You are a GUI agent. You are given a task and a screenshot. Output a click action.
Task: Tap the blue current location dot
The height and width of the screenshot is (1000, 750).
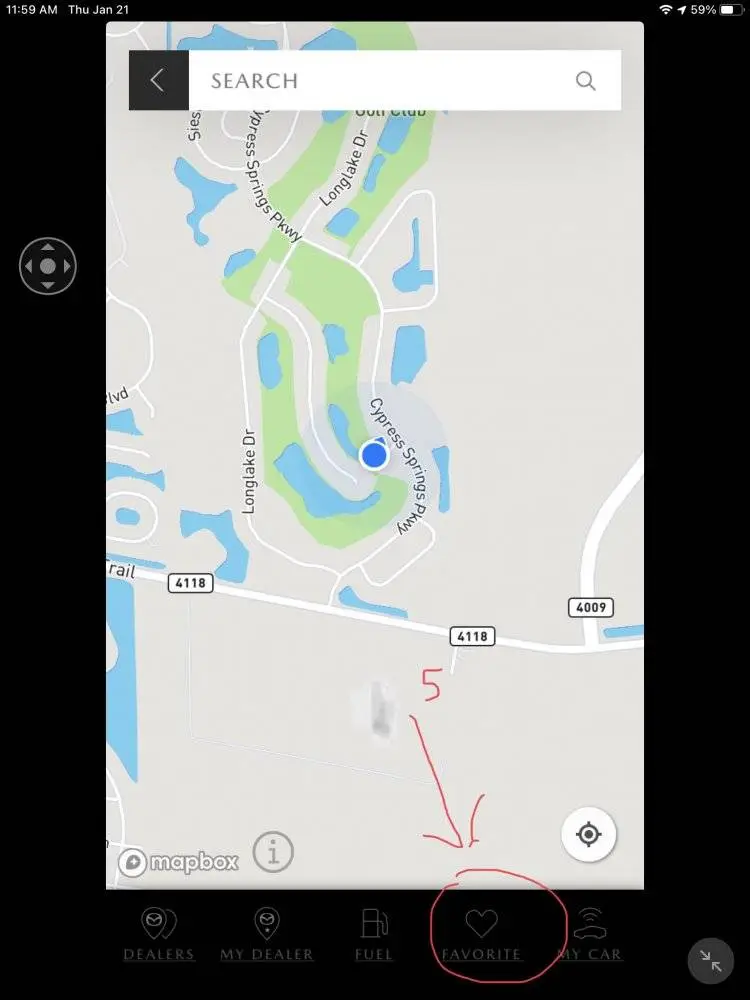[373, 455]
